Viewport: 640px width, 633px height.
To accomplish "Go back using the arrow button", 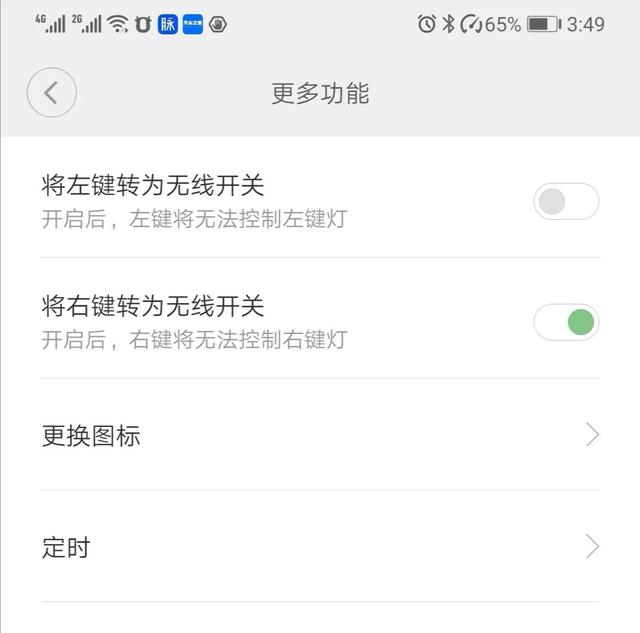I will pyautogui.click(x=52, y=93).
